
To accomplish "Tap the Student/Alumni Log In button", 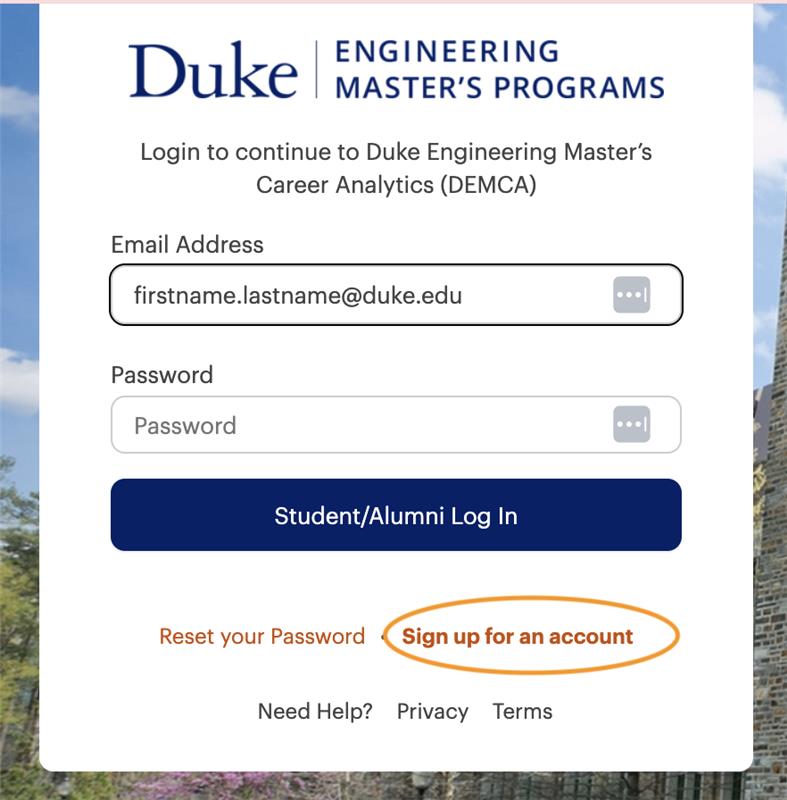I will (396, 515).
